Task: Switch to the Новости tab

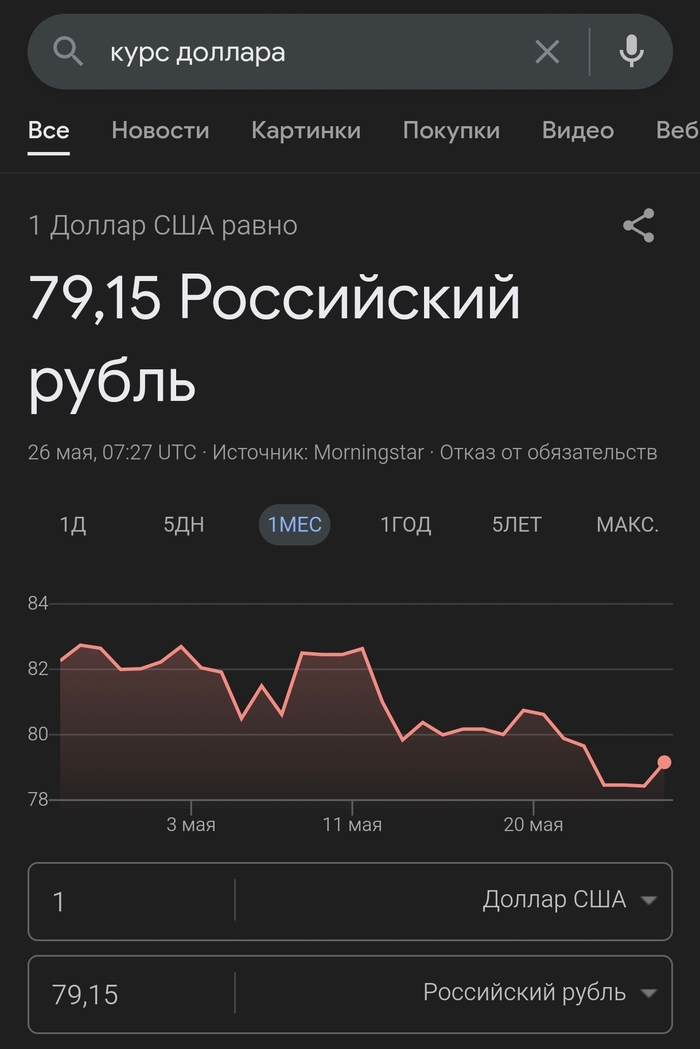Action: [x=160, y=130]
